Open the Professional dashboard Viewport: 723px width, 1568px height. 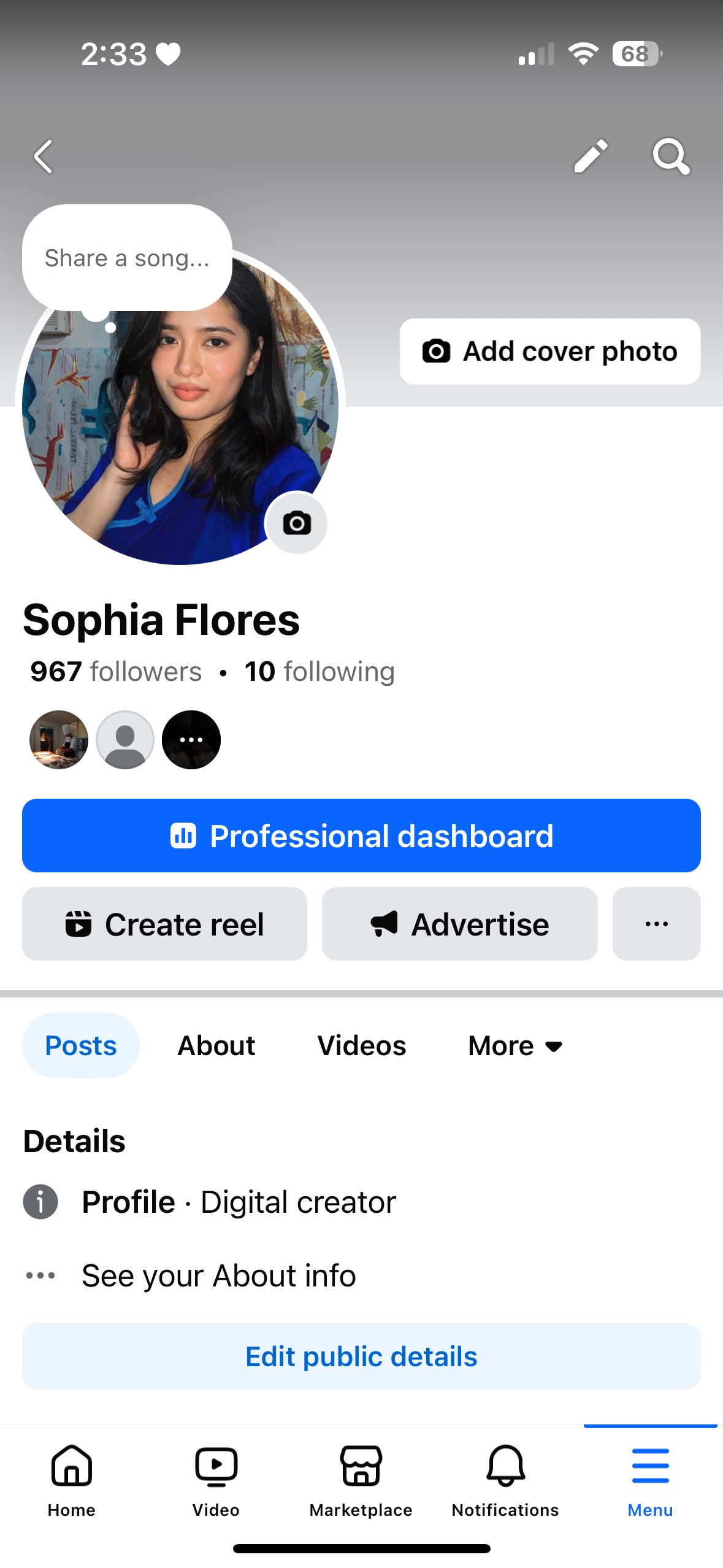pos(361,836)
